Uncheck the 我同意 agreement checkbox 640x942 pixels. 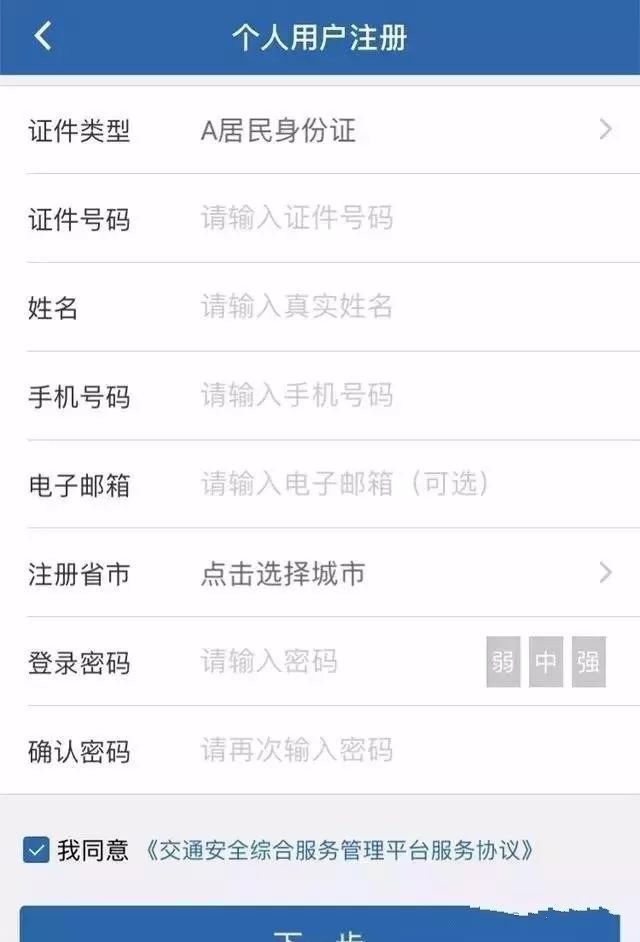[x=36, y=851]
